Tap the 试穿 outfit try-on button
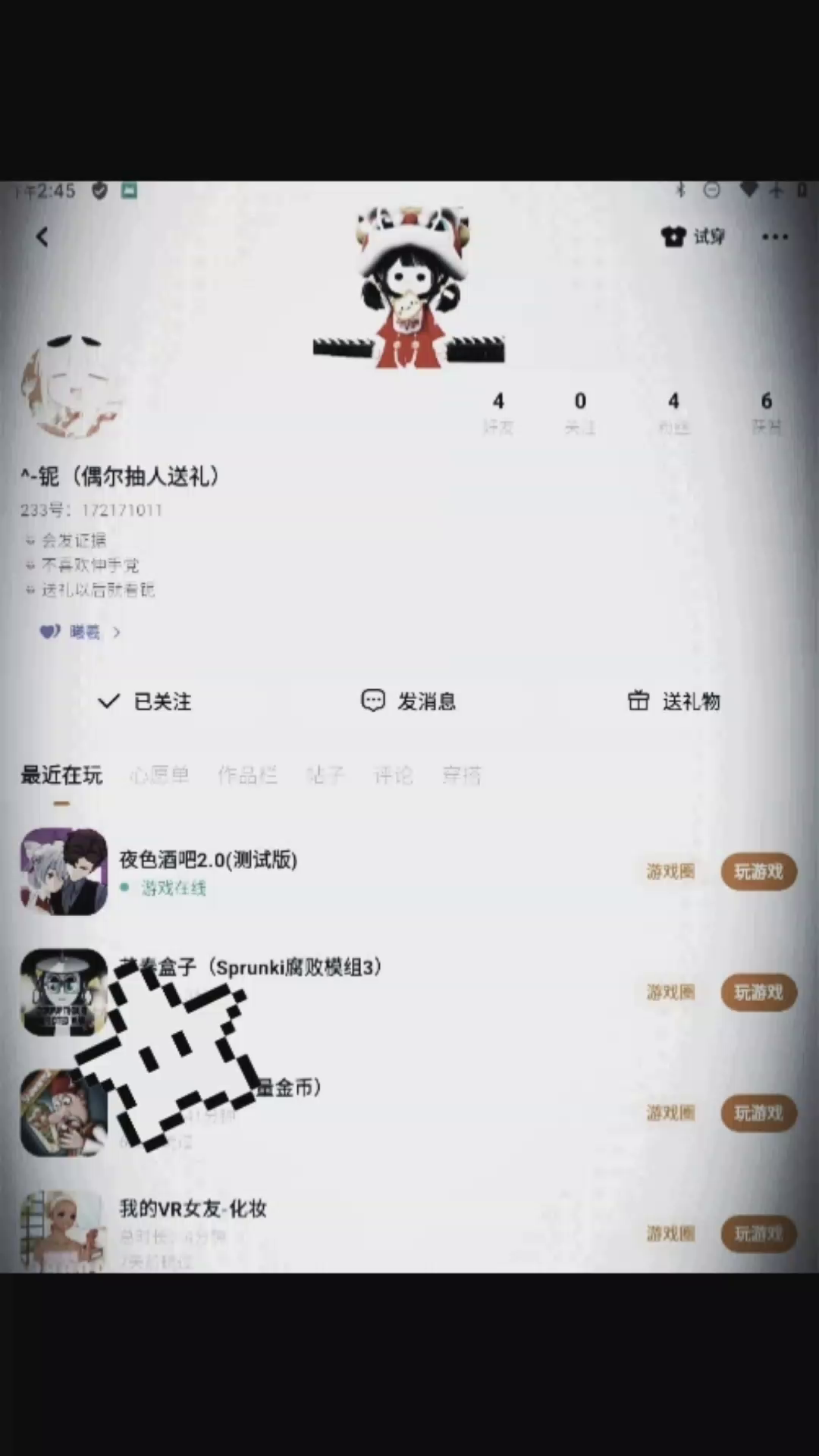Viewport: 819px width, 1456px height. tap(693, 237)
